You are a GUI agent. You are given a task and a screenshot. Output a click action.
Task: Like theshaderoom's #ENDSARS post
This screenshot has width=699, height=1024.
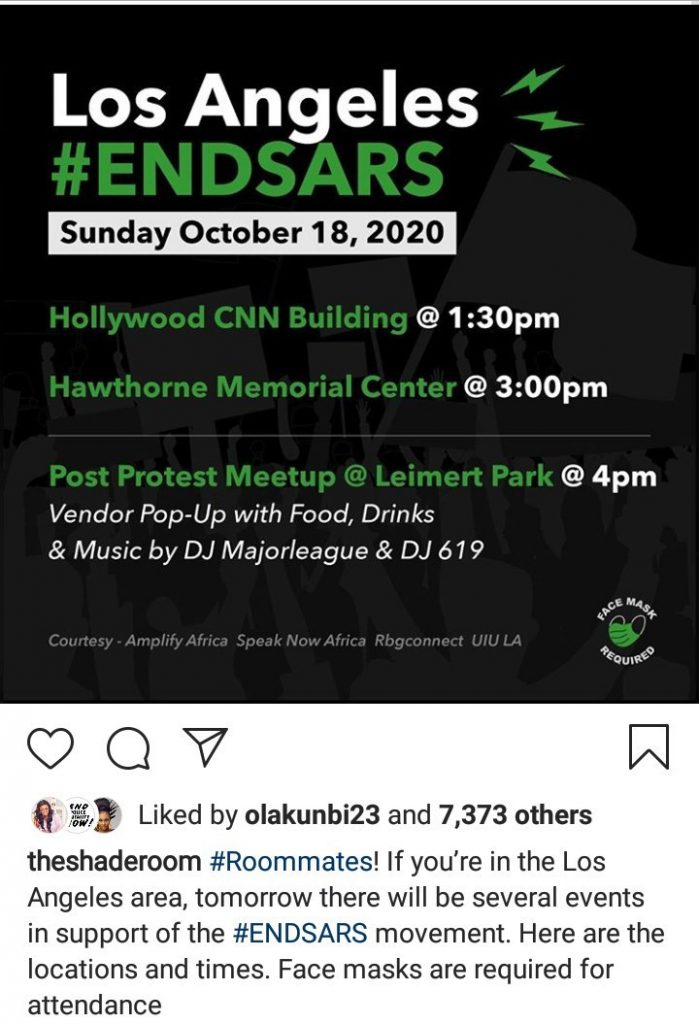click(x=50, y=749)
